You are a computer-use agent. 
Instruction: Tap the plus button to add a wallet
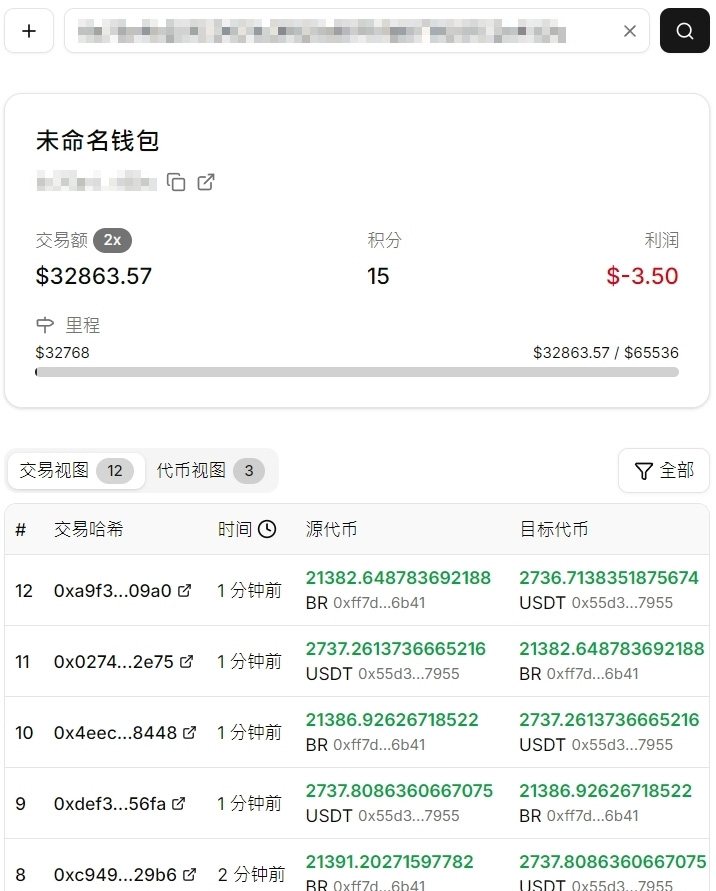(29, 31)
